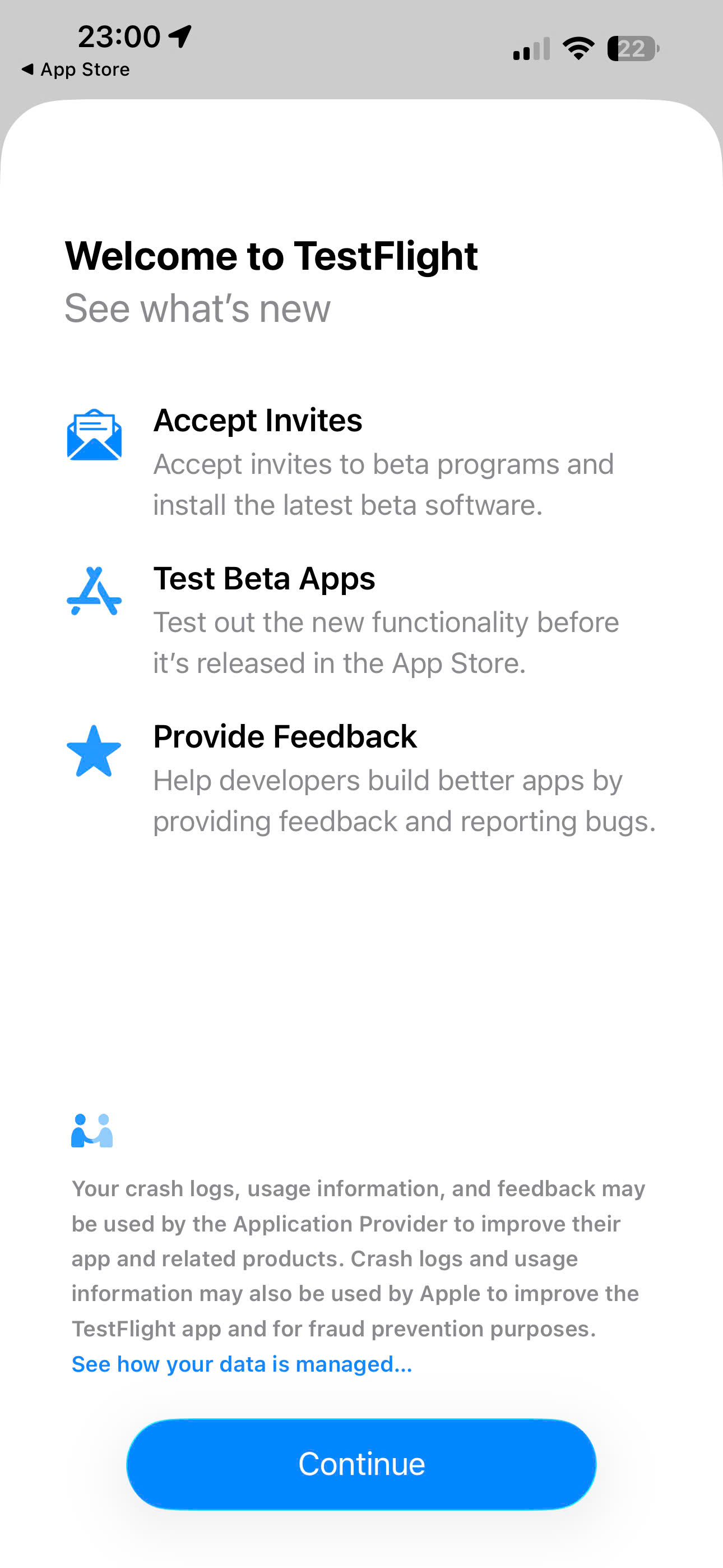Tap the Continue button
Screen dimensions: 723x1568
(x=361, y=1464)
